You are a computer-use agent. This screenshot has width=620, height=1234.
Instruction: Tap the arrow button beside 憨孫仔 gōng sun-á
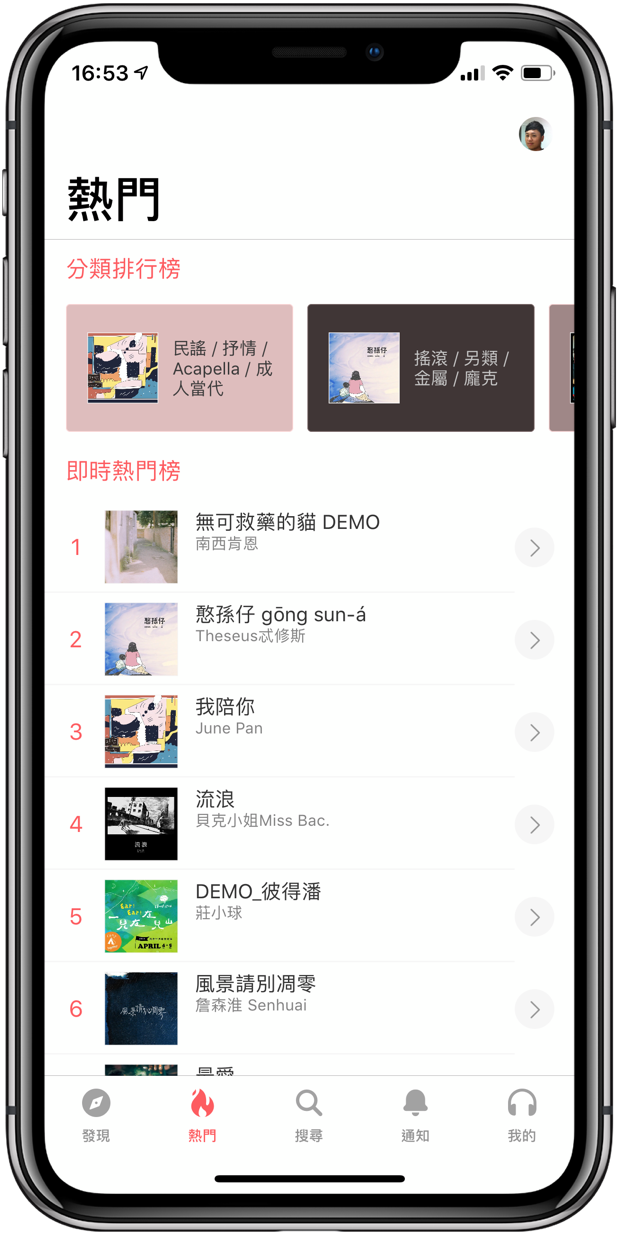click(x=535, y=640)
